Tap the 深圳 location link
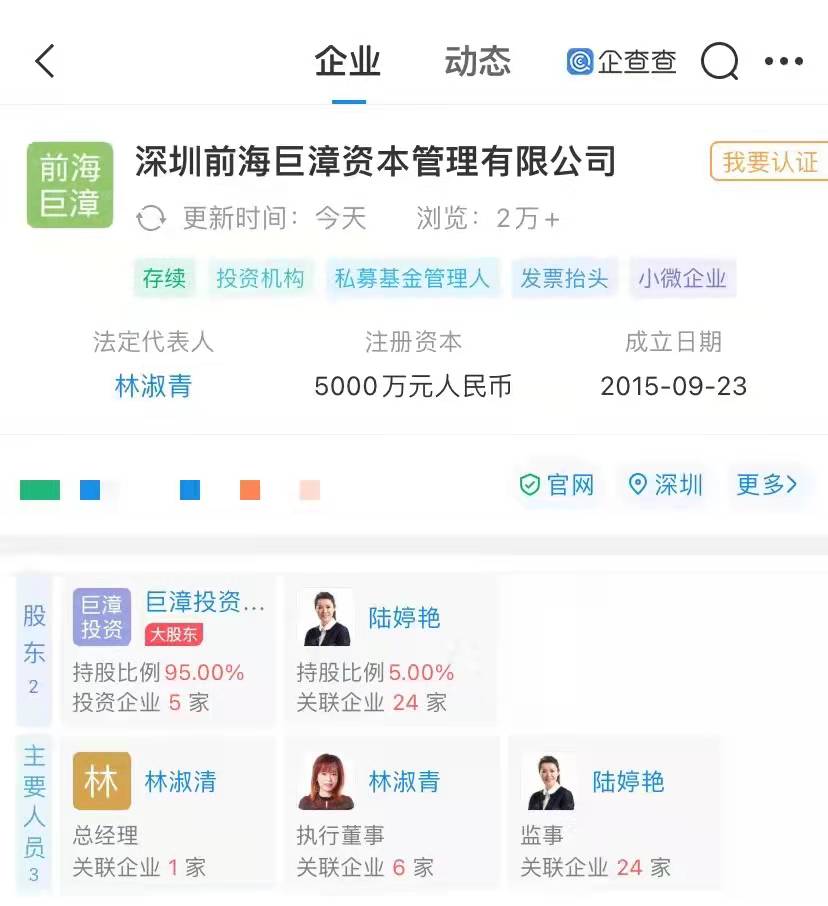Screen dimensions: 828x906 [666, 486]
